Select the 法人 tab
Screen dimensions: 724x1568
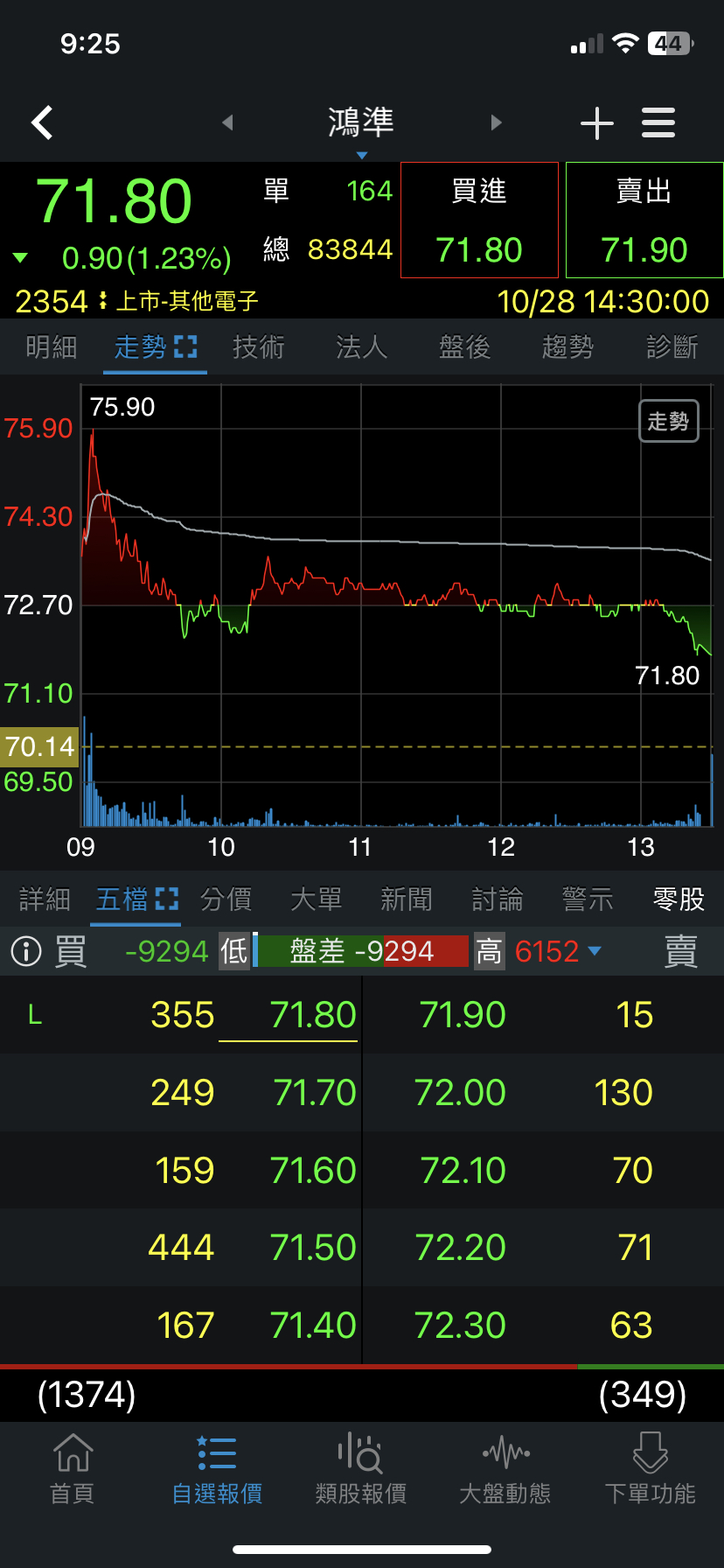(x=362, y=347)
